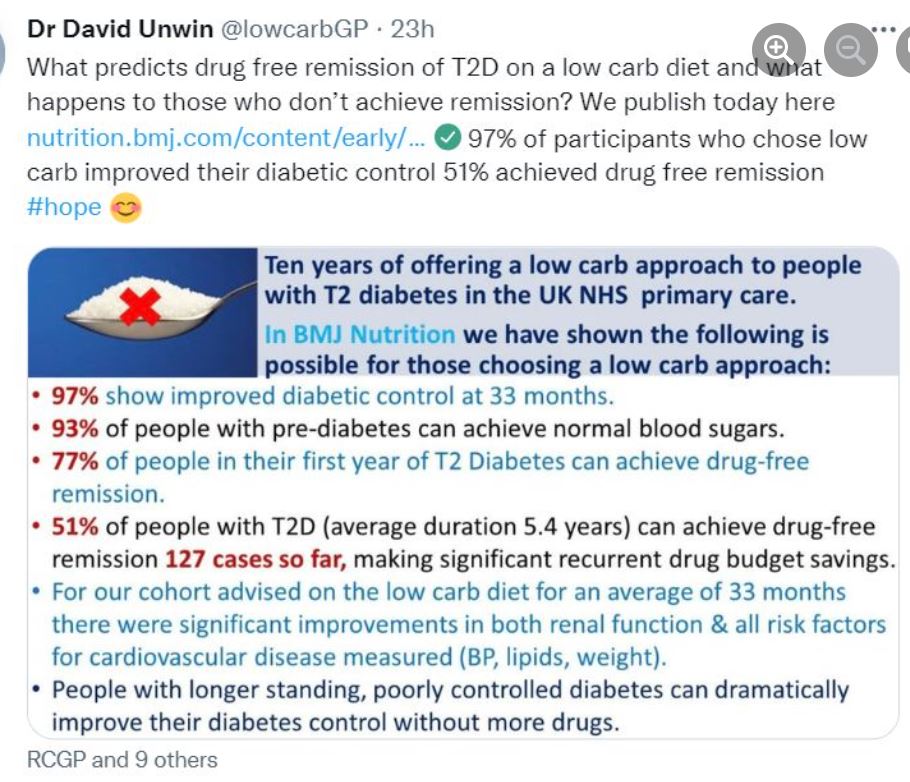Open the #hope hashtag
Screen dimensions: 910x782
pos(64,206)
